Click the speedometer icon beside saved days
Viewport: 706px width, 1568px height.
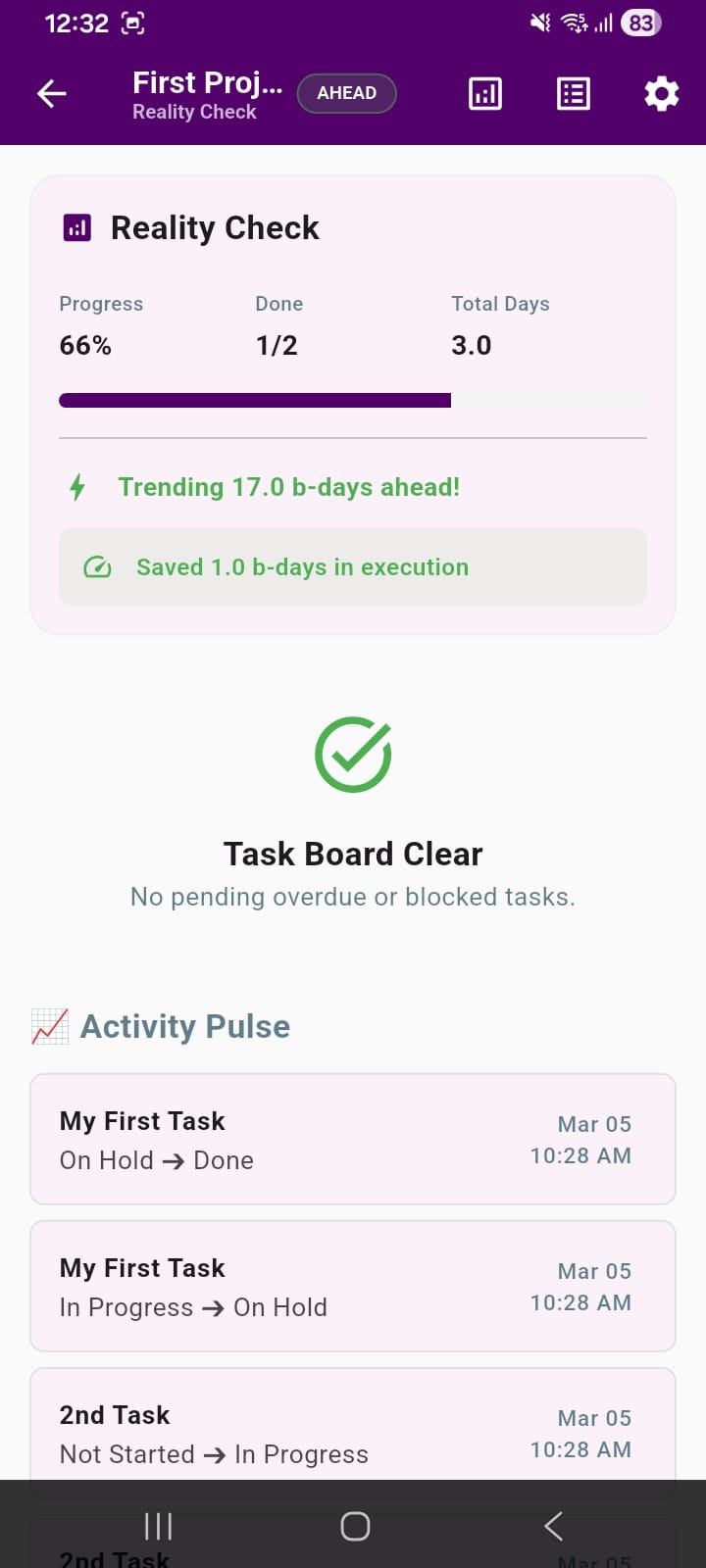[97, 566]
